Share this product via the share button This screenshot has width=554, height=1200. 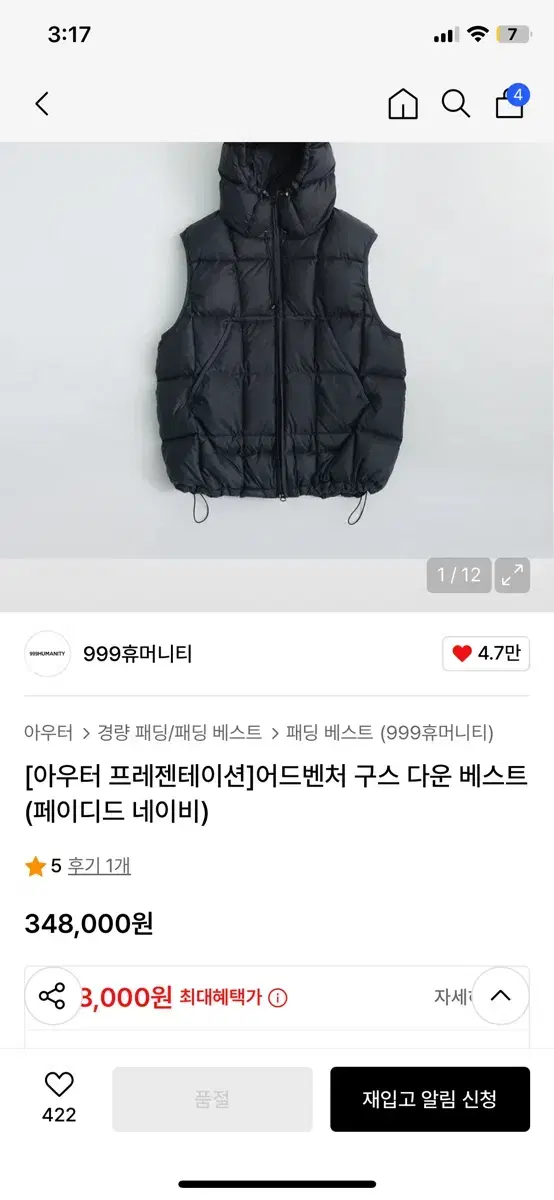52,996
